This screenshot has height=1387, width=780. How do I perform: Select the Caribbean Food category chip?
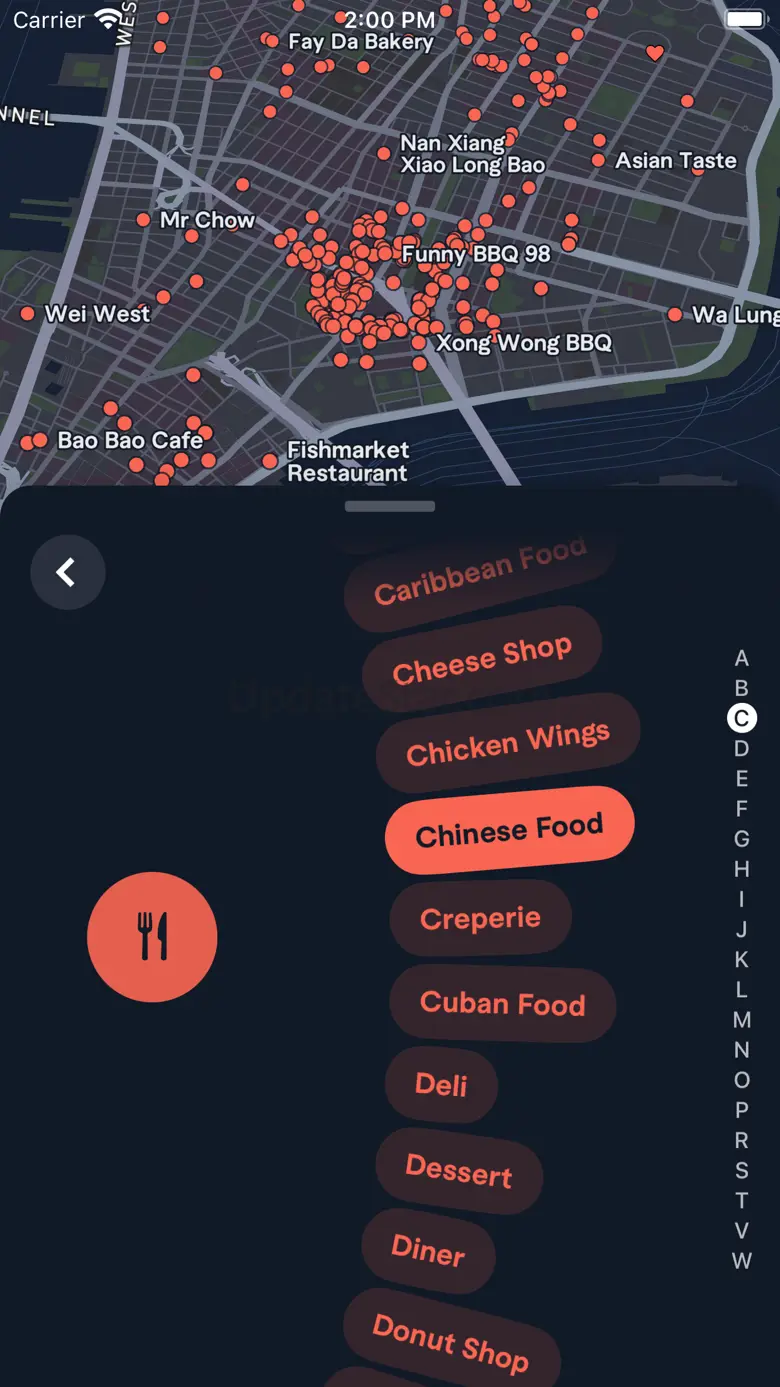coord(479,579)
